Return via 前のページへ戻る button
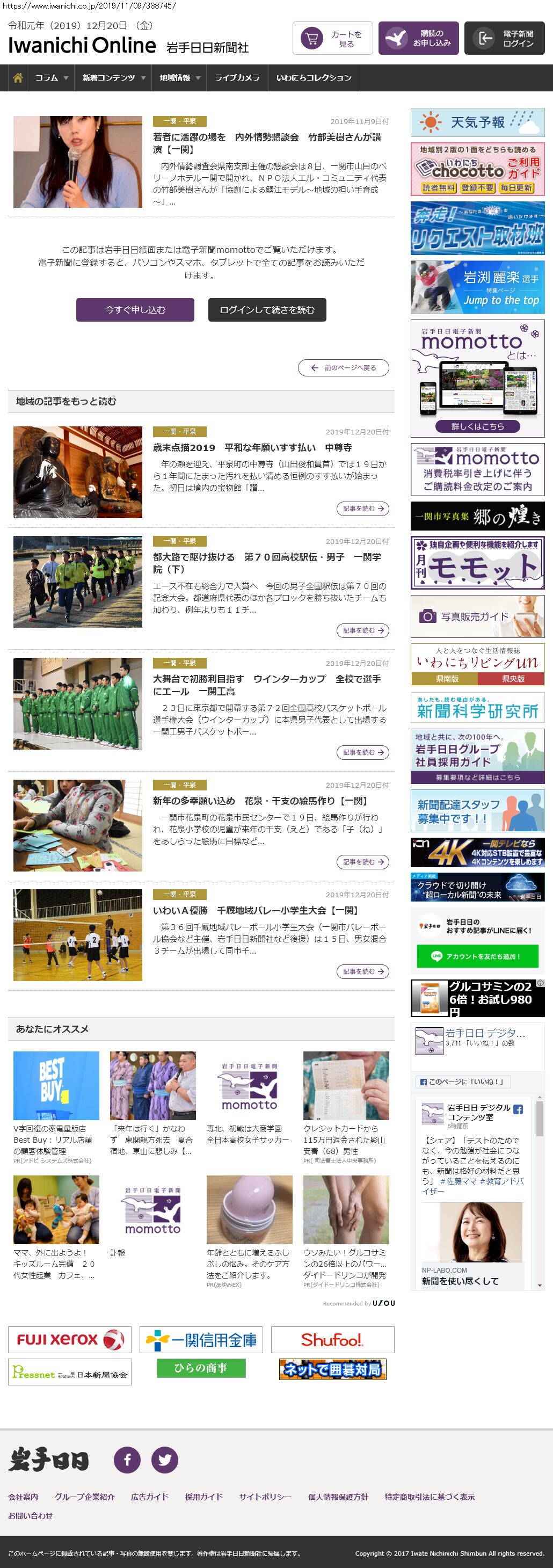Viewport: 553px width, 1568px height. (x=343, y=368)
